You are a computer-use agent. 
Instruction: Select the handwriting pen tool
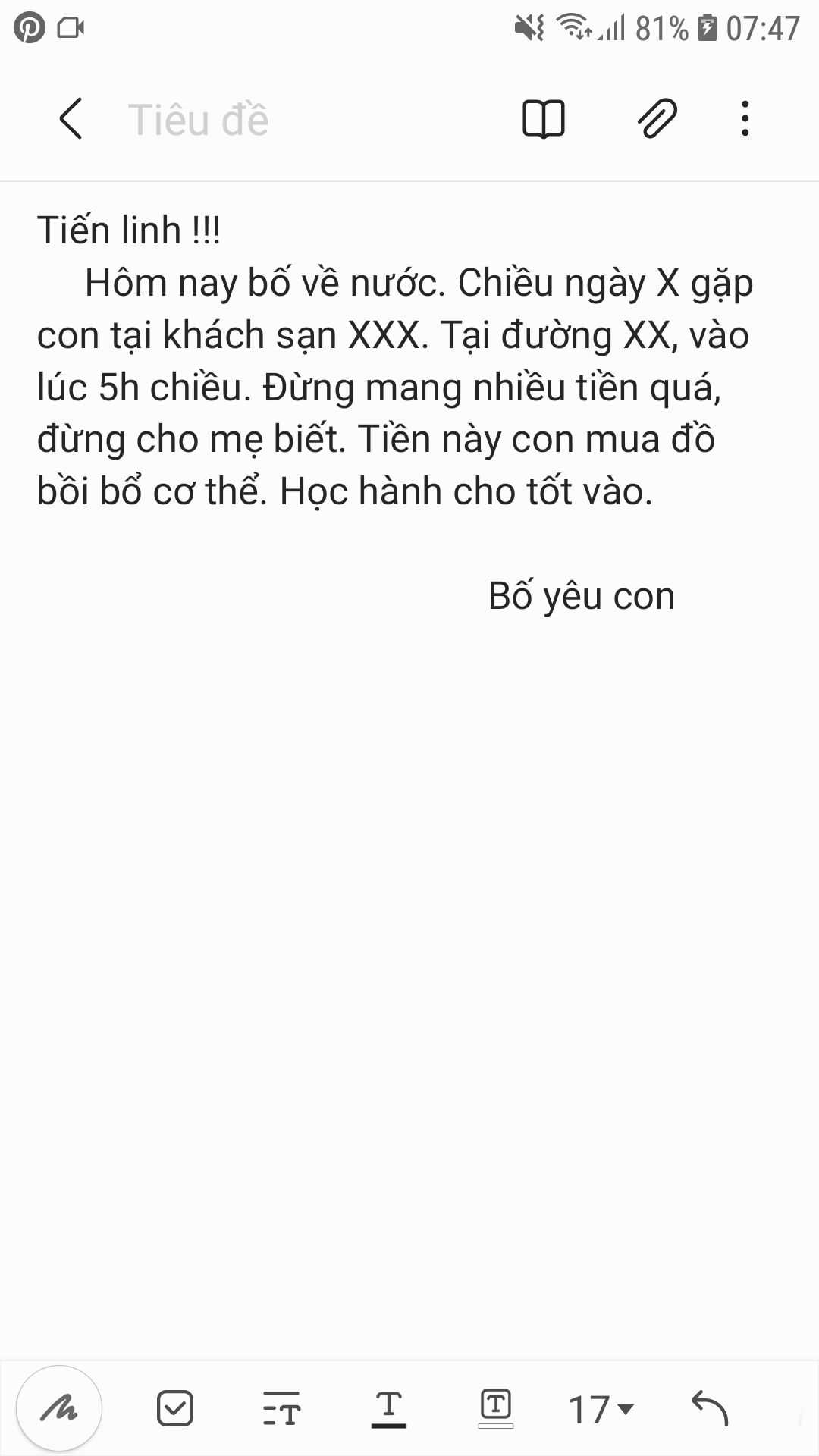coord(59,1409)
